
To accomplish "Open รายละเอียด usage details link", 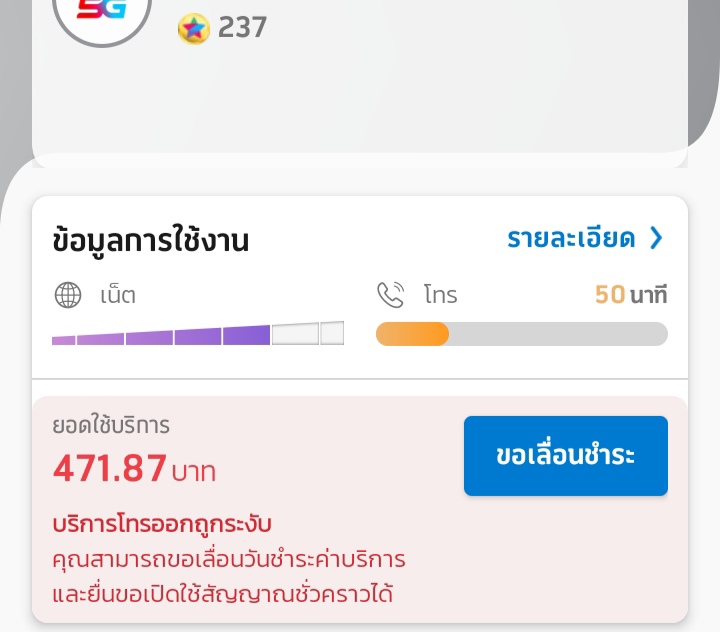I will (585, 238).
